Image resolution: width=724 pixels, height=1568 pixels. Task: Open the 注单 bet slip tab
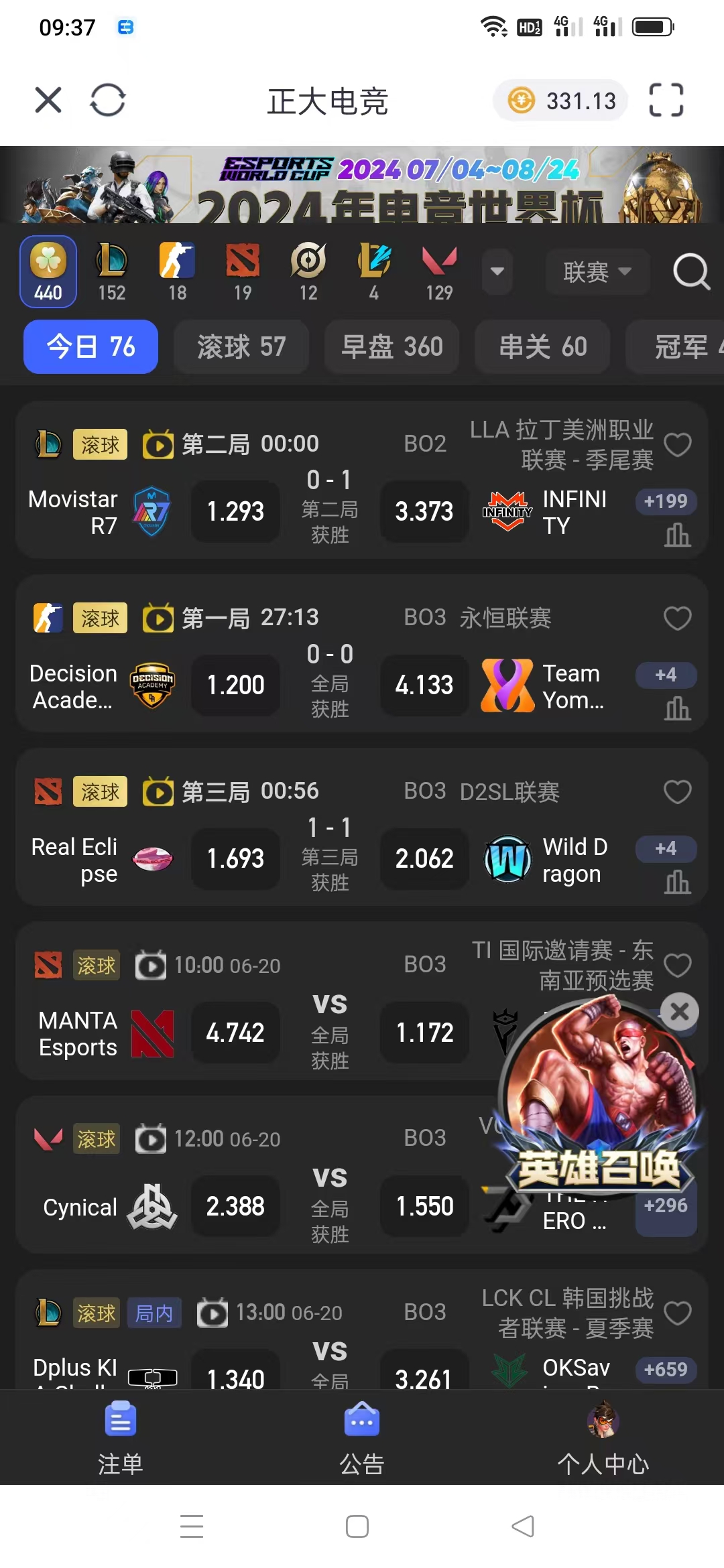click(121, 1435)
